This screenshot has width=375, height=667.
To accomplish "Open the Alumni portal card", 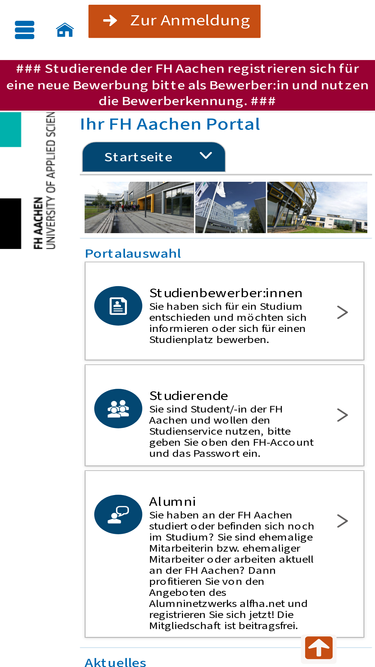I will 224,554.
